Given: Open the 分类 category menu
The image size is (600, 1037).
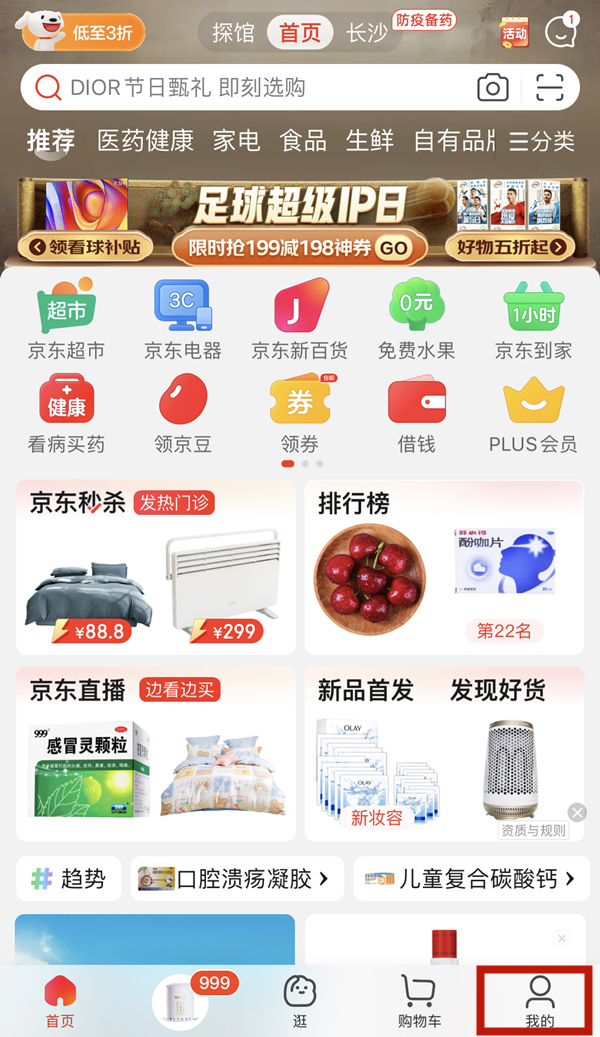Looking at the screenshot, I should [x=542, y=141].
